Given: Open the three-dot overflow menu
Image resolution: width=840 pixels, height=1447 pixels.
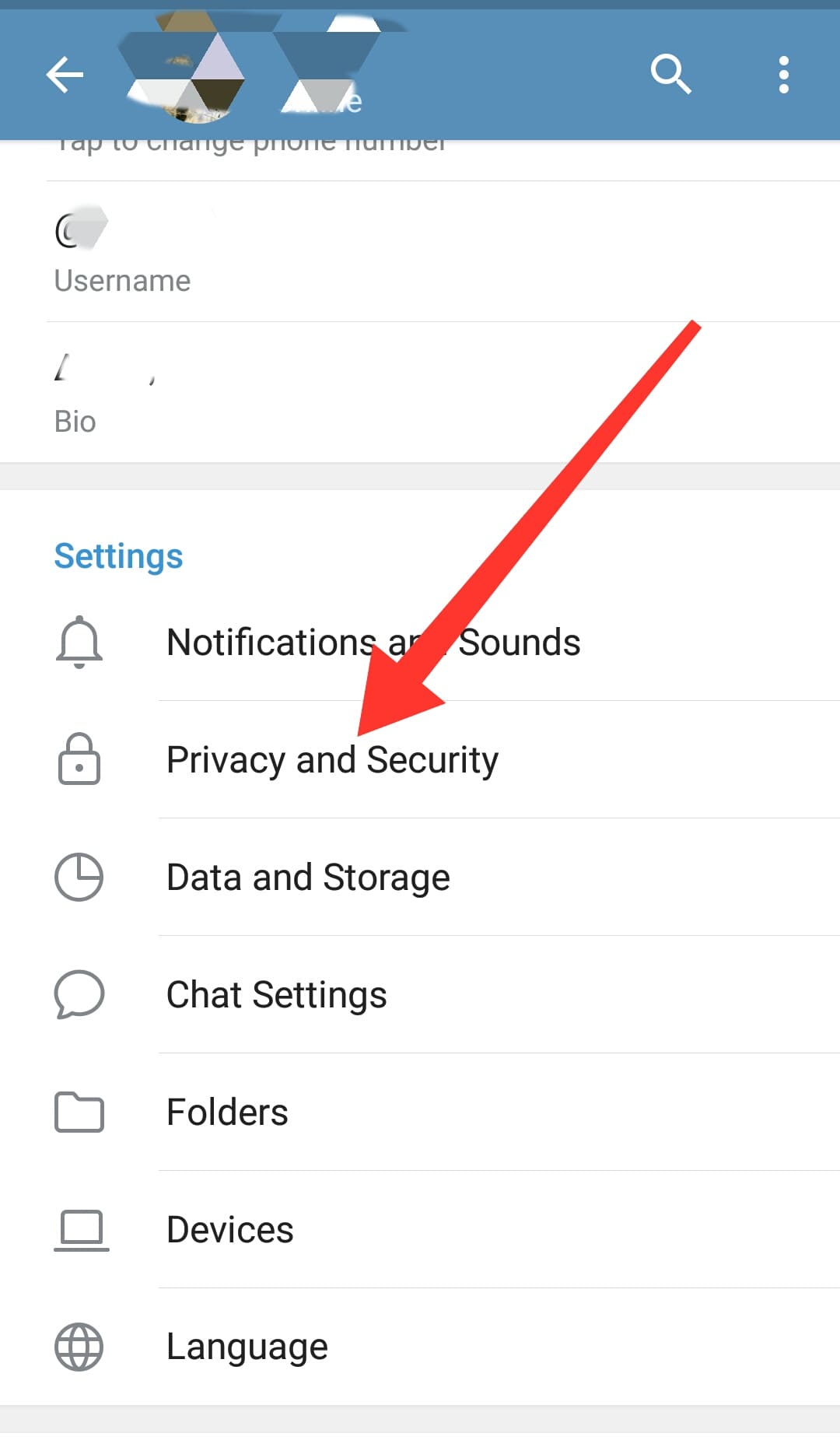Looking at the screenshot, I should (783, 74).
